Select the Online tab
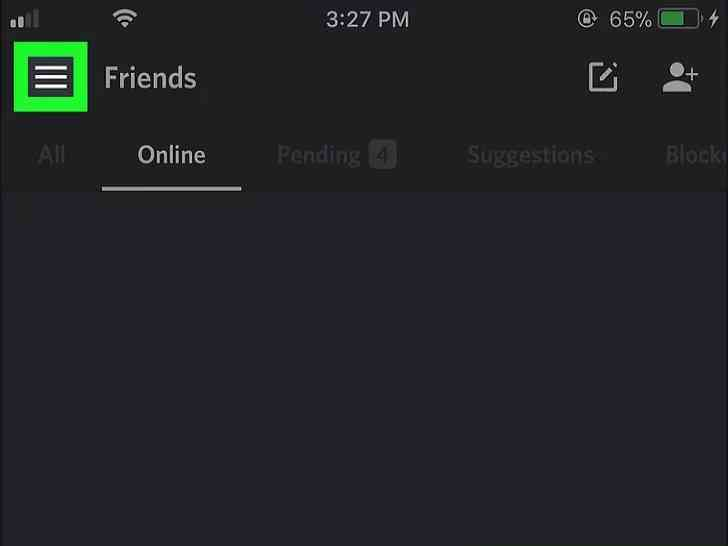 pos(171,155)
